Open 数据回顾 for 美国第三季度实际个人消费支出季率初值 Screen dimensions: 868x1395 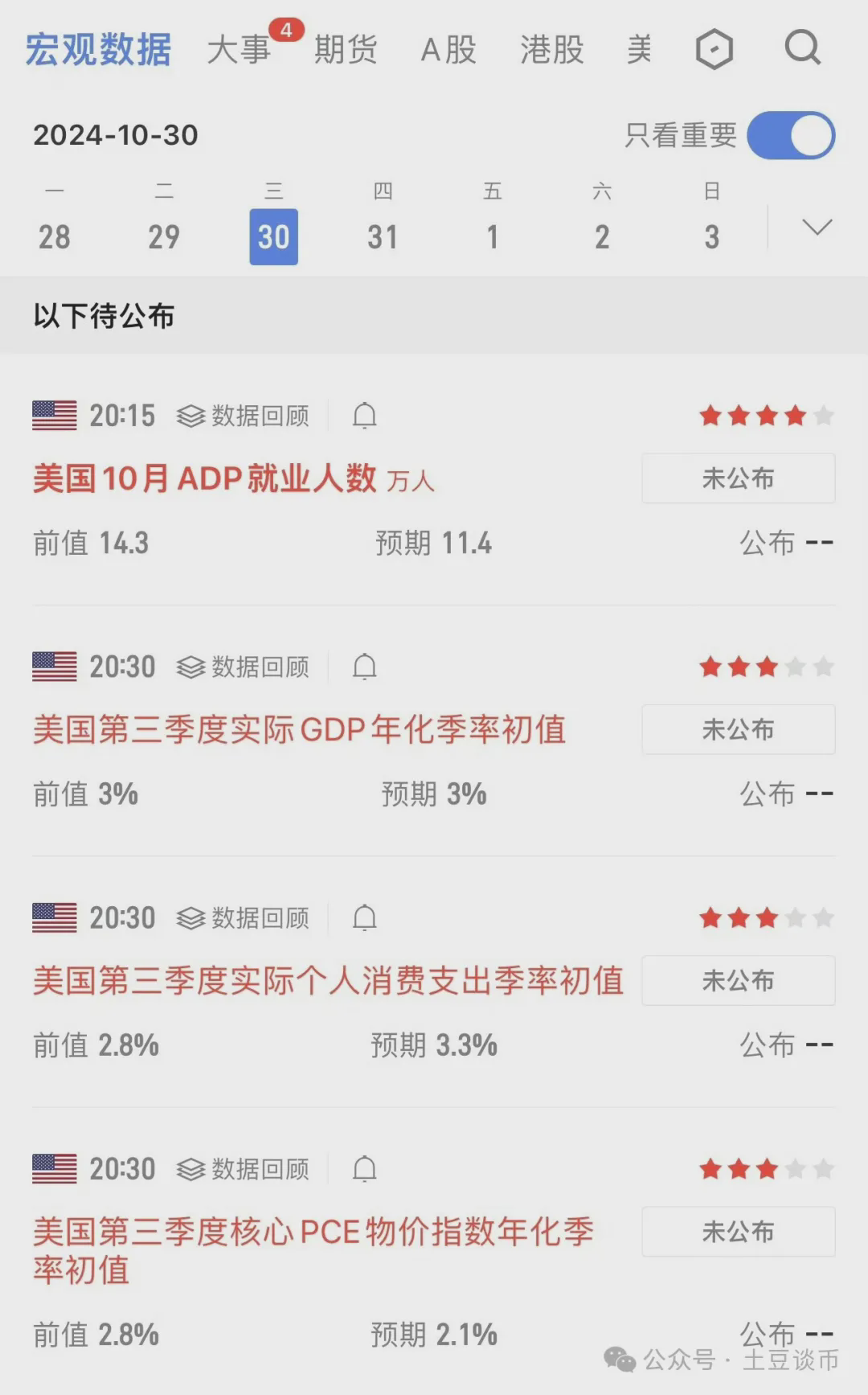pos(244,917)
